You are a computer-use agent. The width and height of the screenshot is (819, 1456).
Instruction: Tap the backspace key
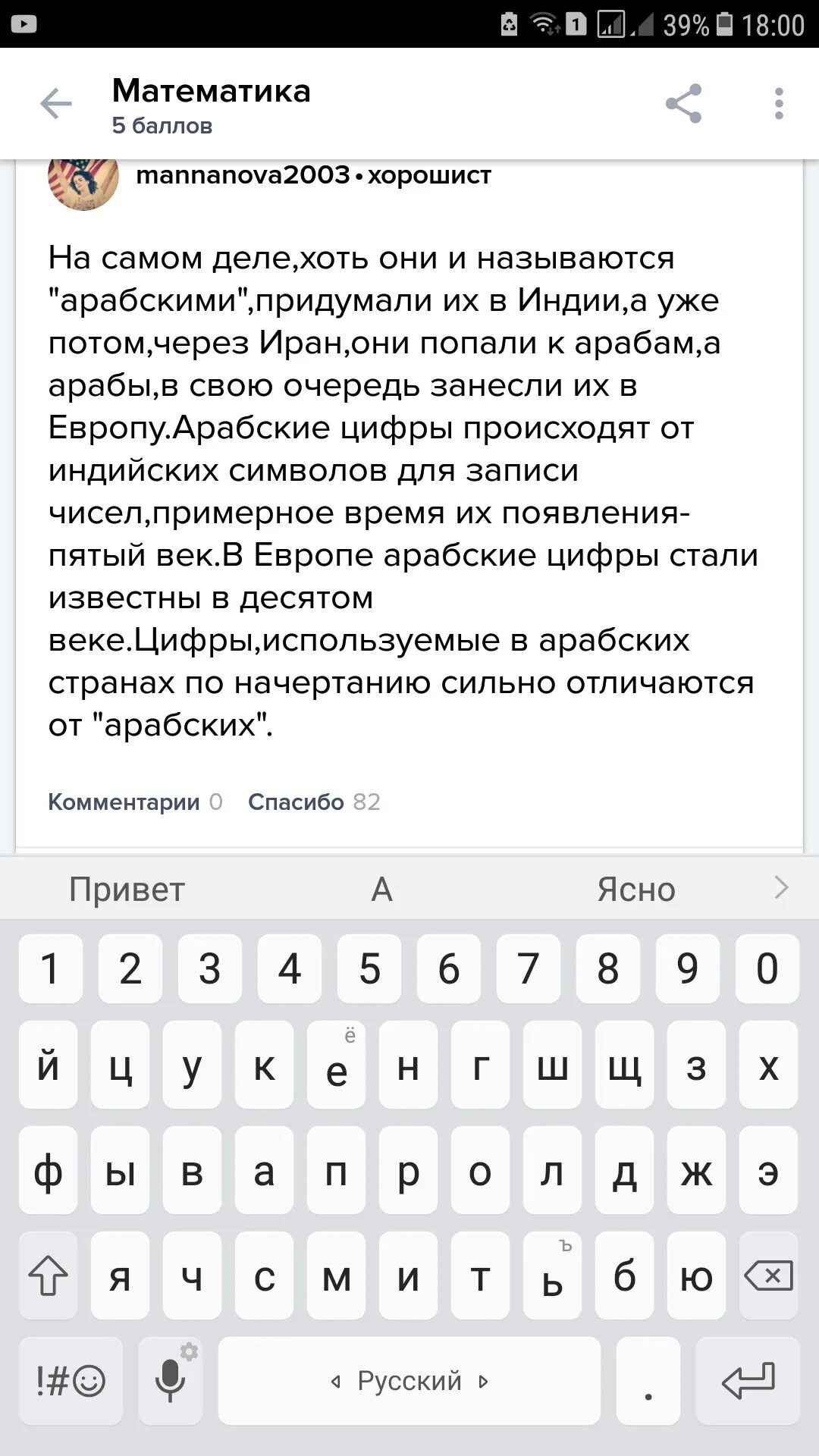[x=768, y=1276]
